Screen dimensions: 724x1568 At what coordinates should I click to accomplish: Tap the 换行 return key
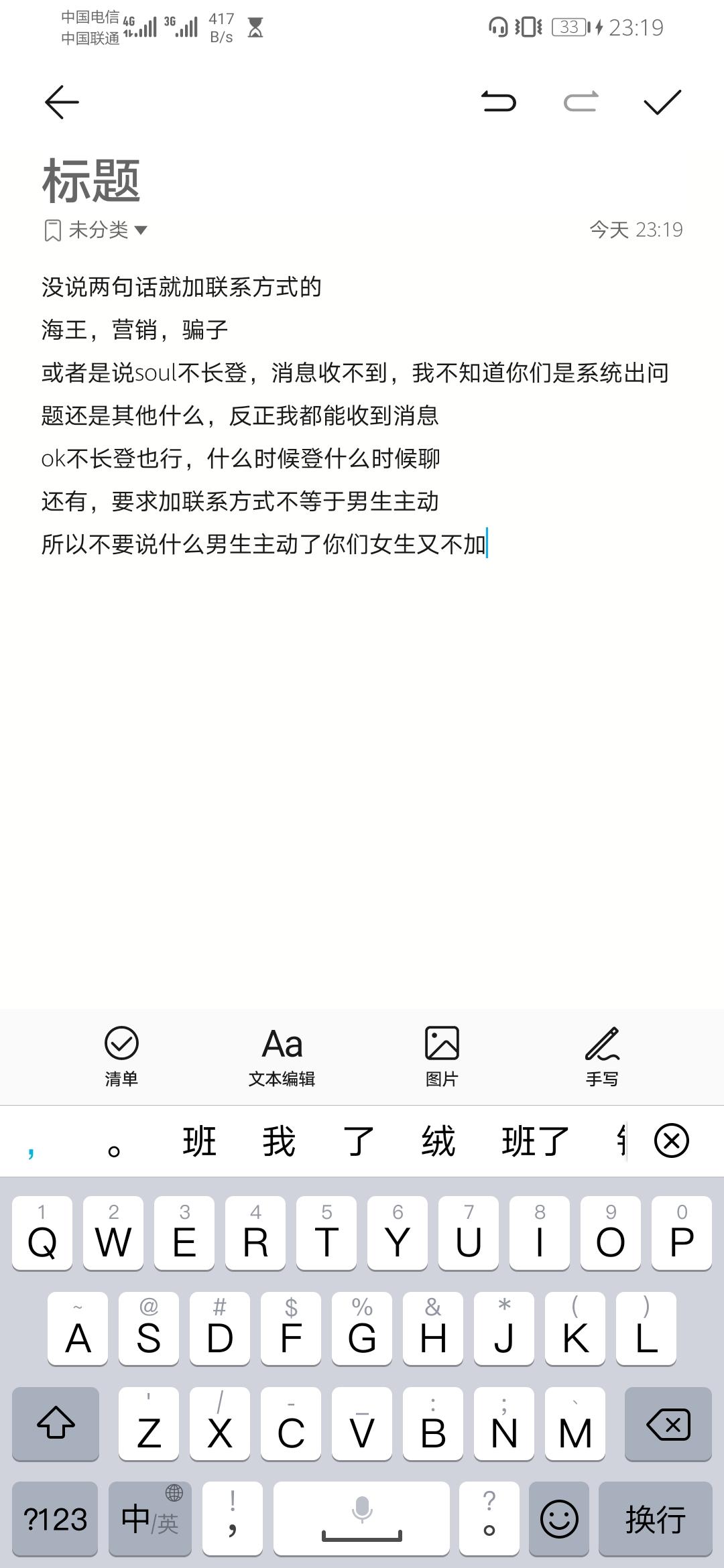[x=656, y=1518]
